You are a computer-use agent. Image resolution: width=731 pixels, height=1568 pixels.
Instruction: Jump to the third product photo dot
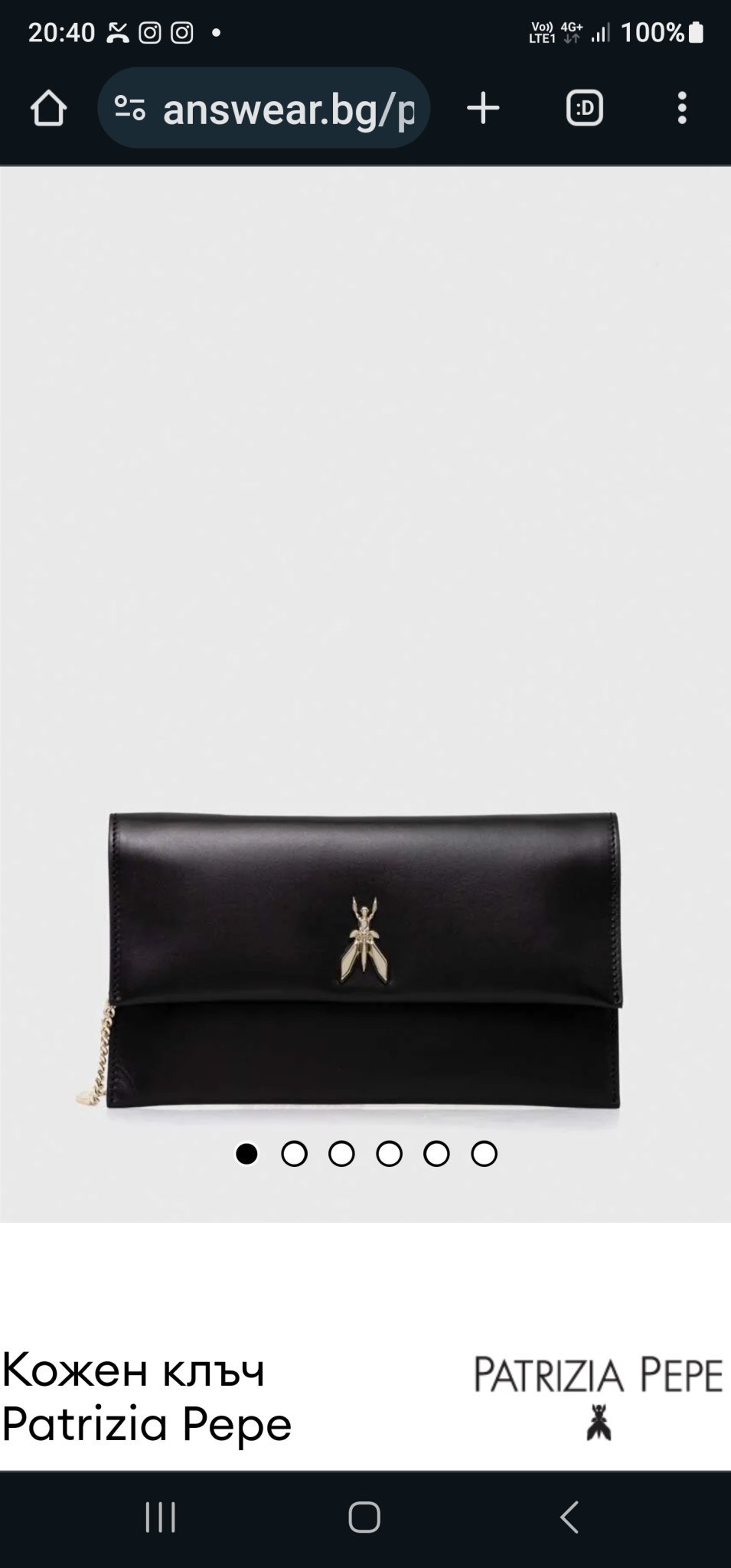(x=341, y=1154)
